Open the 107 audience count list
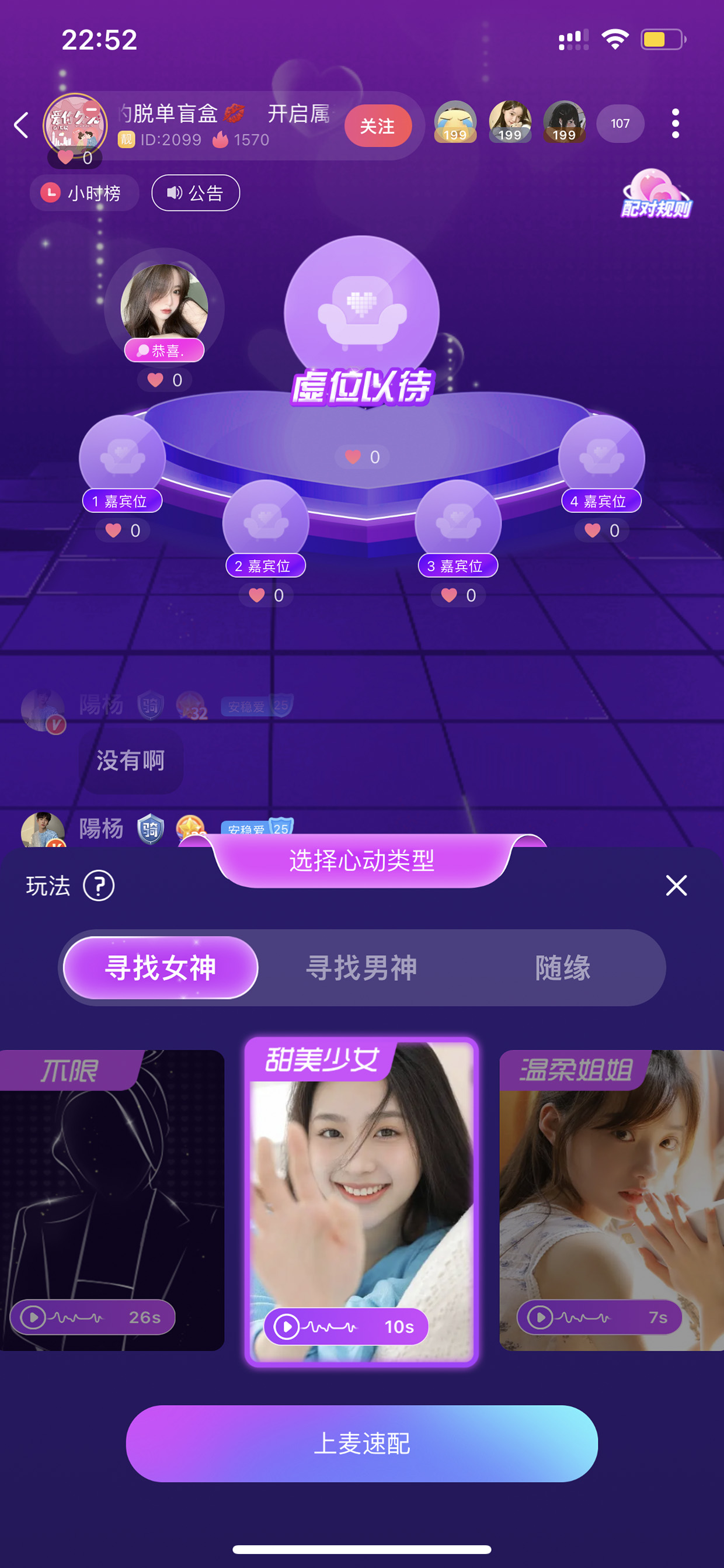Screen dimensions: 724x1568 [x=620, y=124]
